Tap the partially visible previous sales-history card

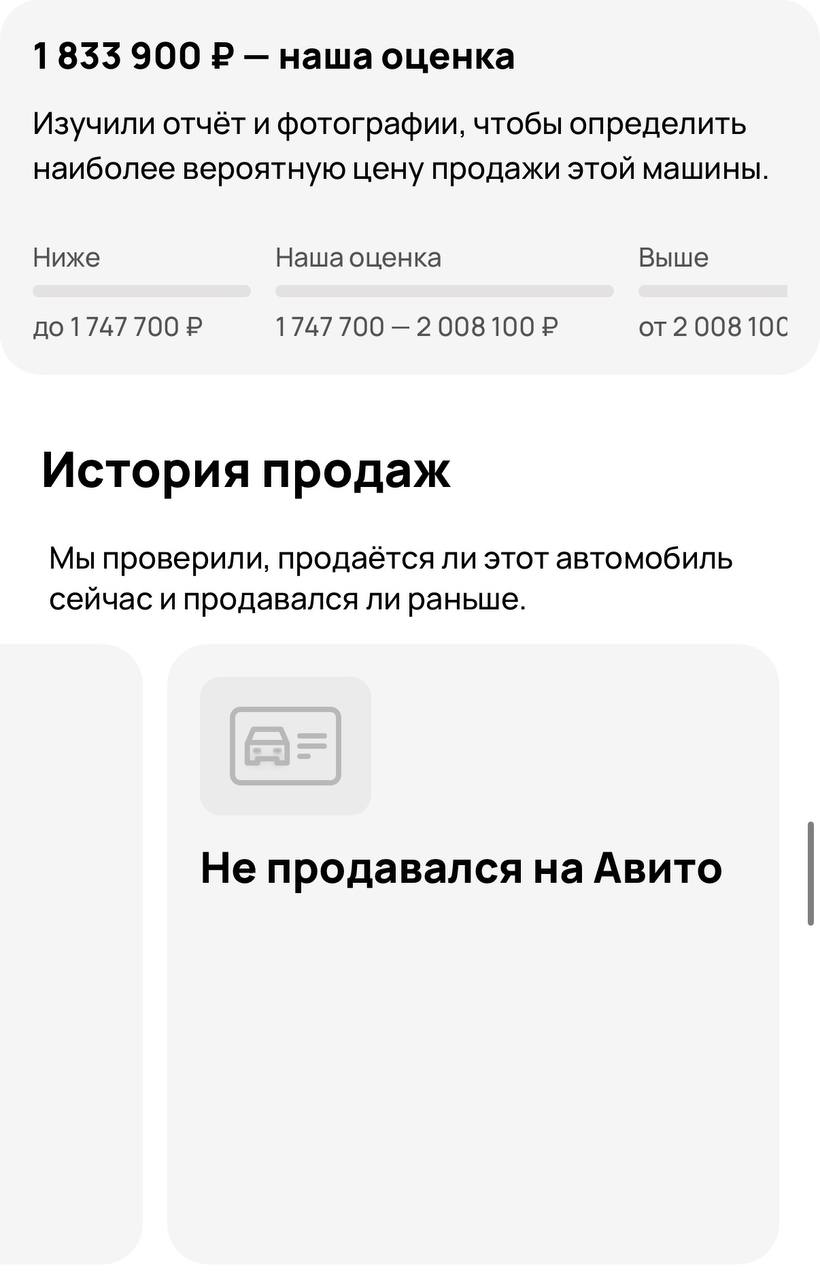tap(68, 950)
